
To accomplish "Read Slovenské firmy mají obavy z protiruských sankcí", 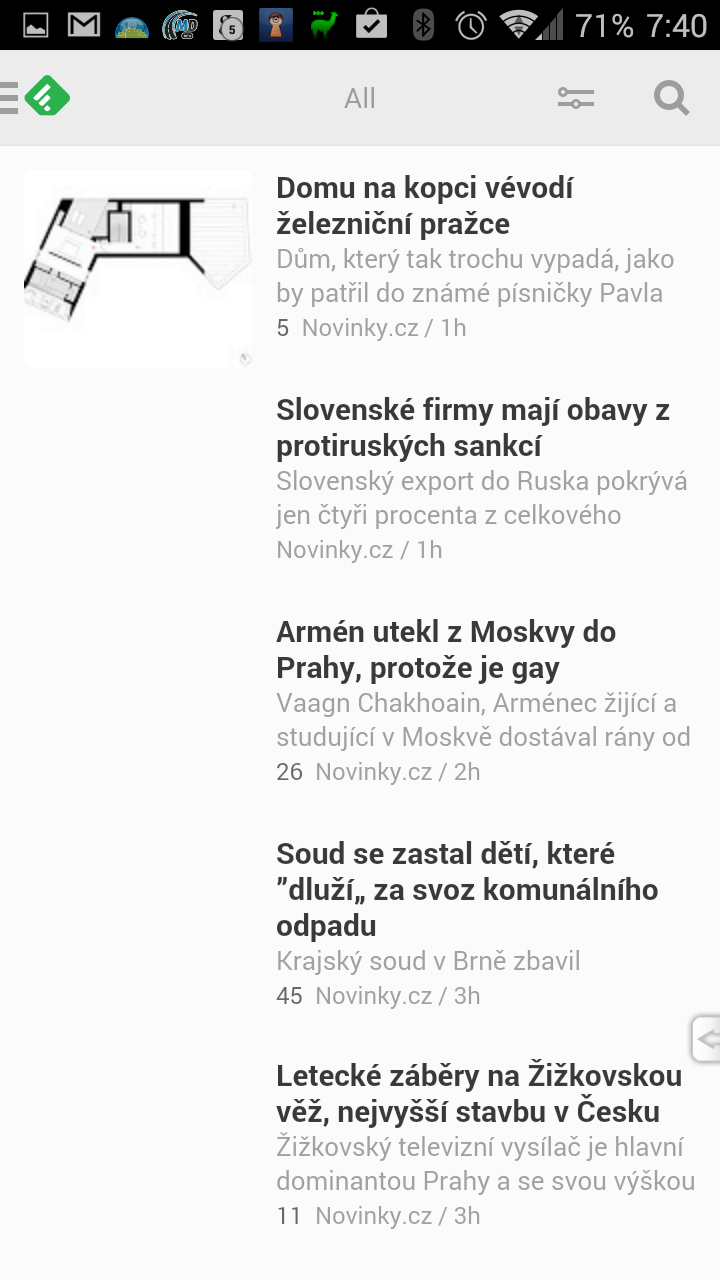I will coord(473,427).
